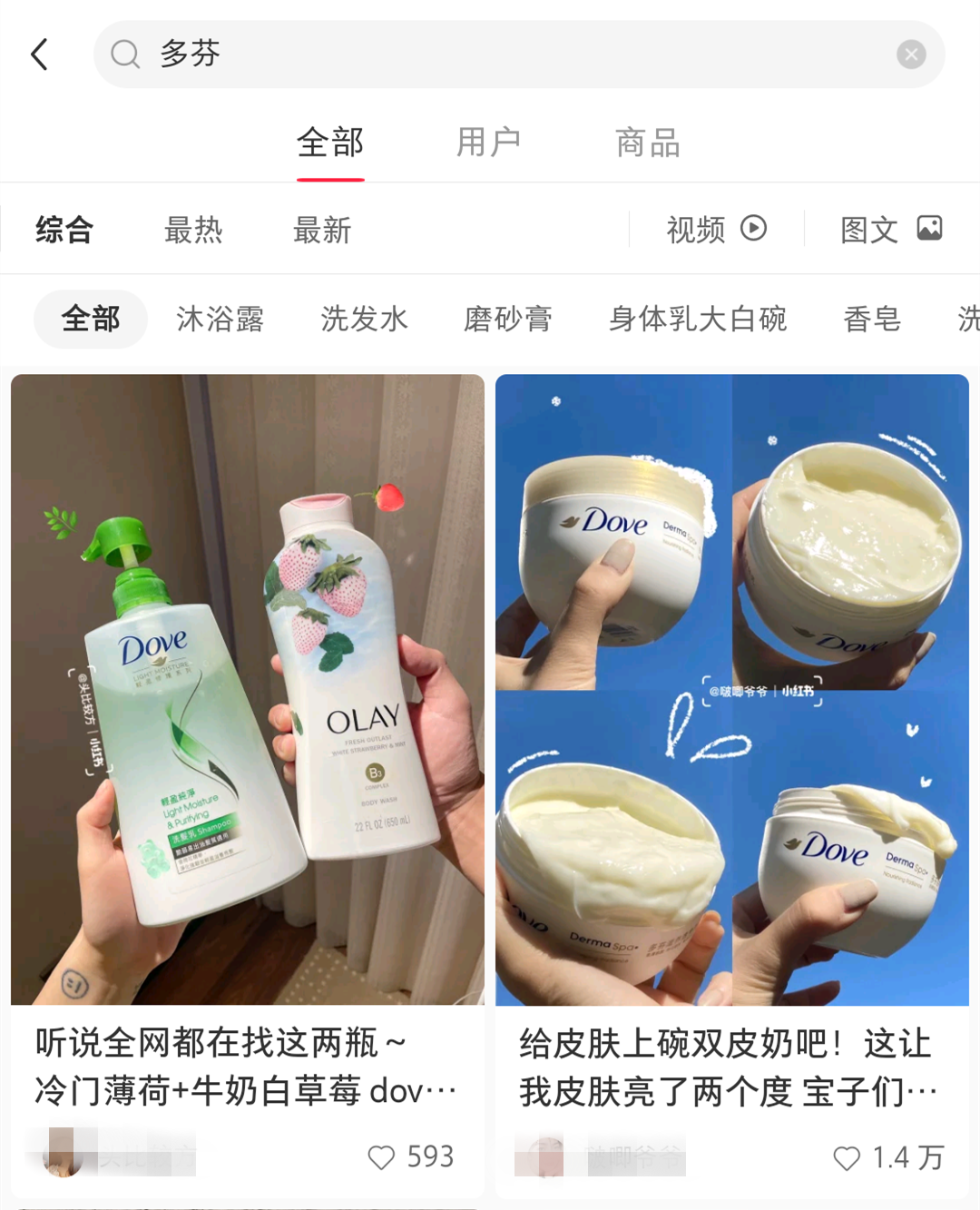Select the 全部 top tab
980x1210 pixels.
coord(330,143)
